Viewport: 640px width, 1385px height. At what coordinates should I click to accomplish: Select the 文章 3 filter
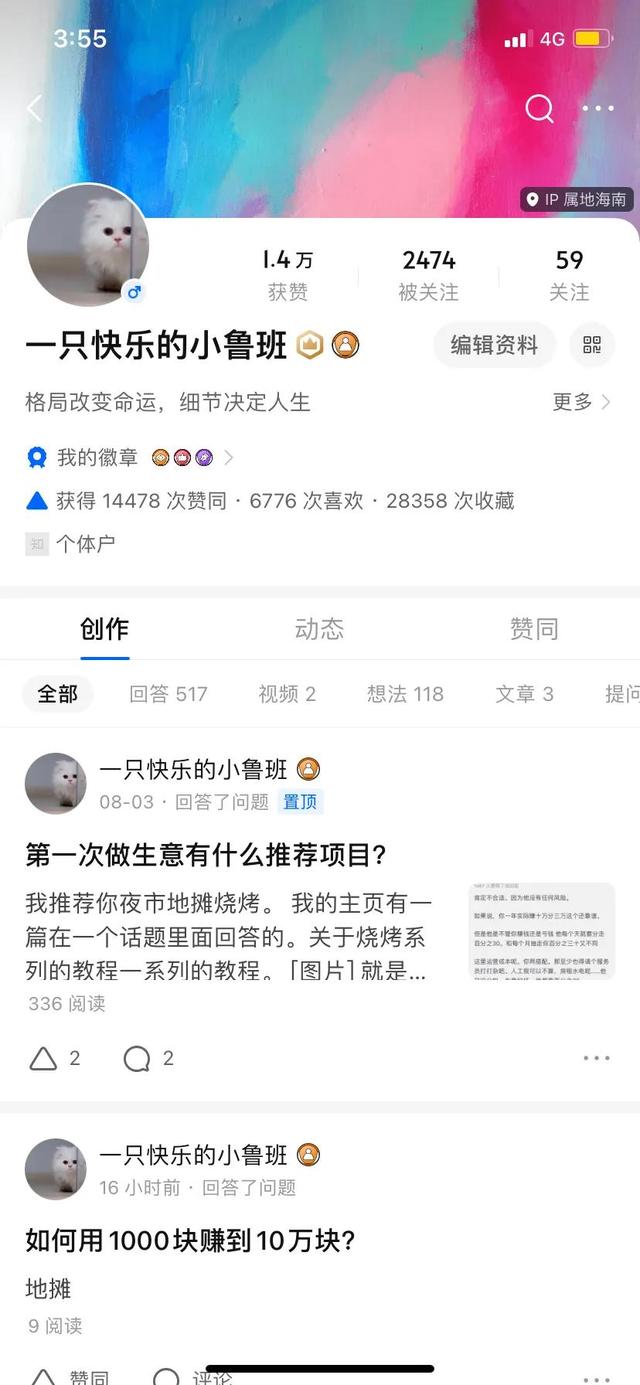point(524,694)
